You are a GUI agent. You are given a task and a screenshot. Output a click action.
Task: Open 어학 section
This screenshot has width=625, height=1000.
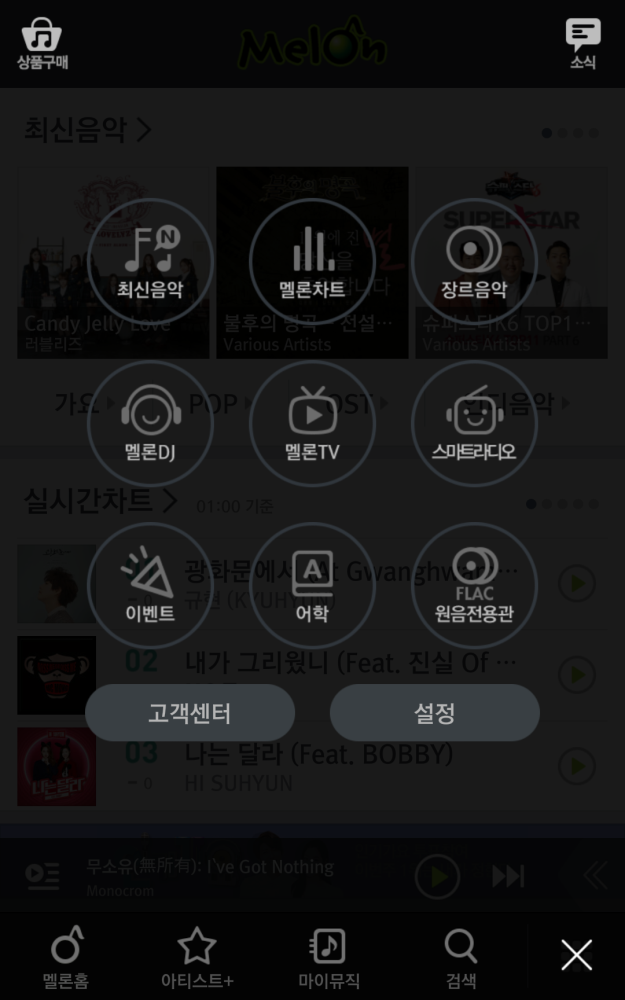[x=312, y=585]
